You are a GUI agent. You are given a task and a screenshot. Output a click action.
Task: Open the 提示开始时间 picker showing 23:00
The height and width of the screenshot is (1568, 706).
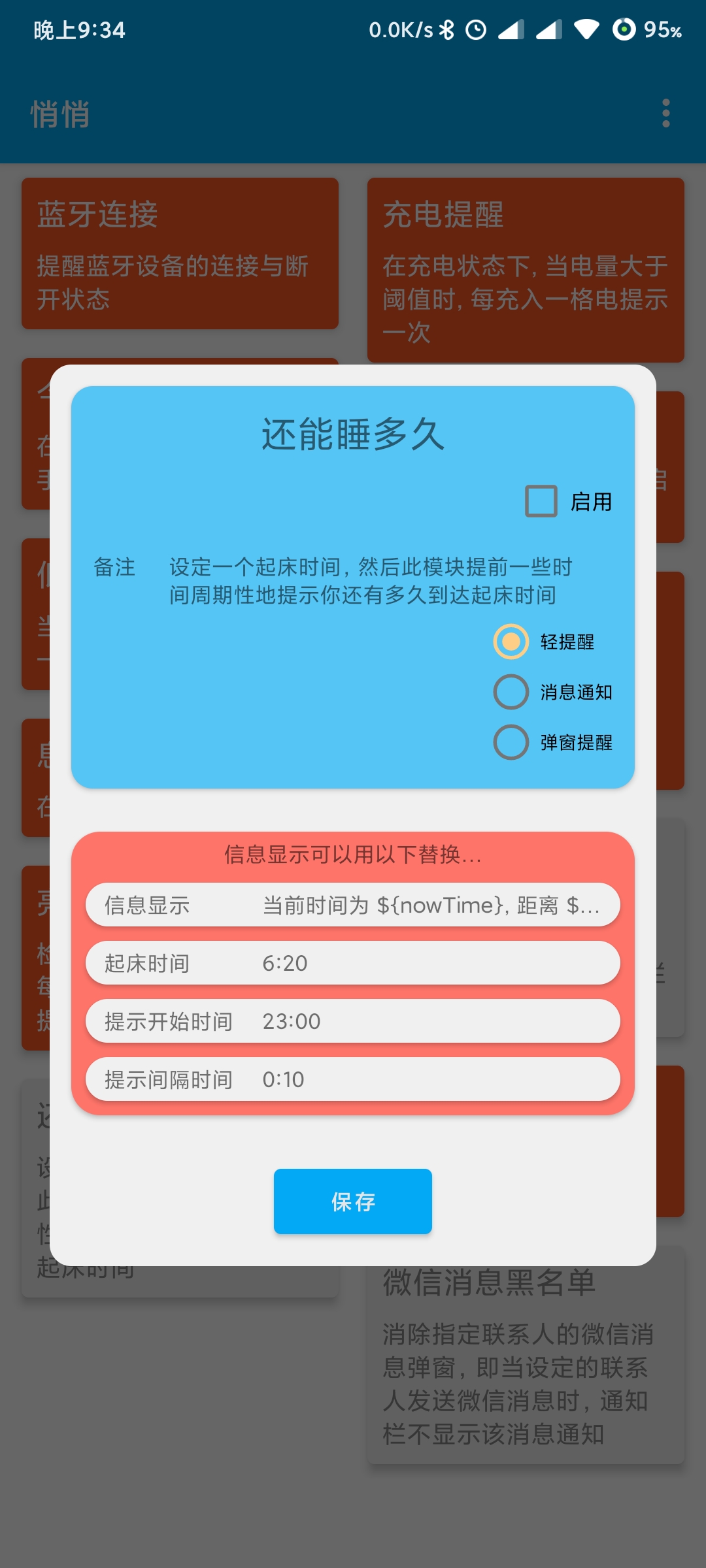353,1021
